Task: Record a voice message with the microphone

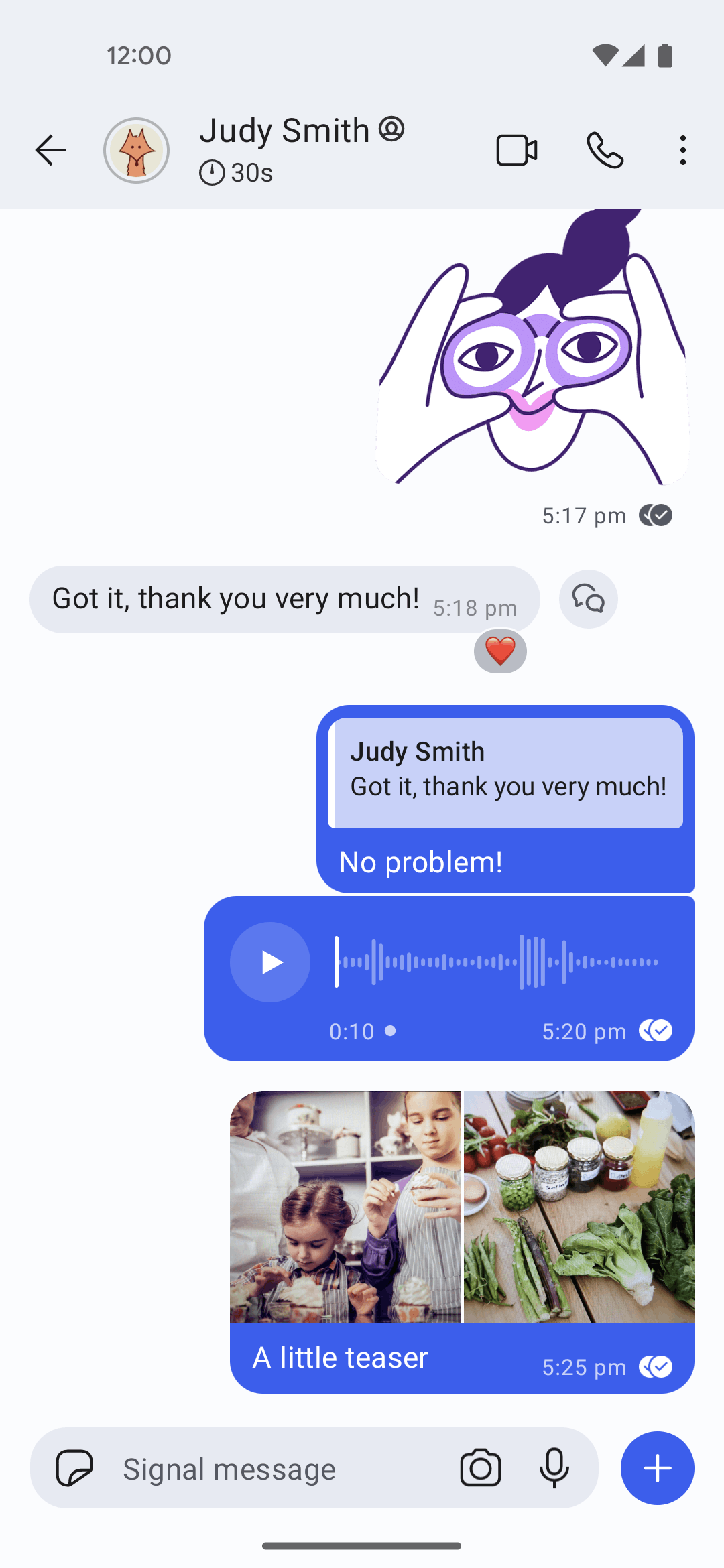Action: (x=554, y=1468)
